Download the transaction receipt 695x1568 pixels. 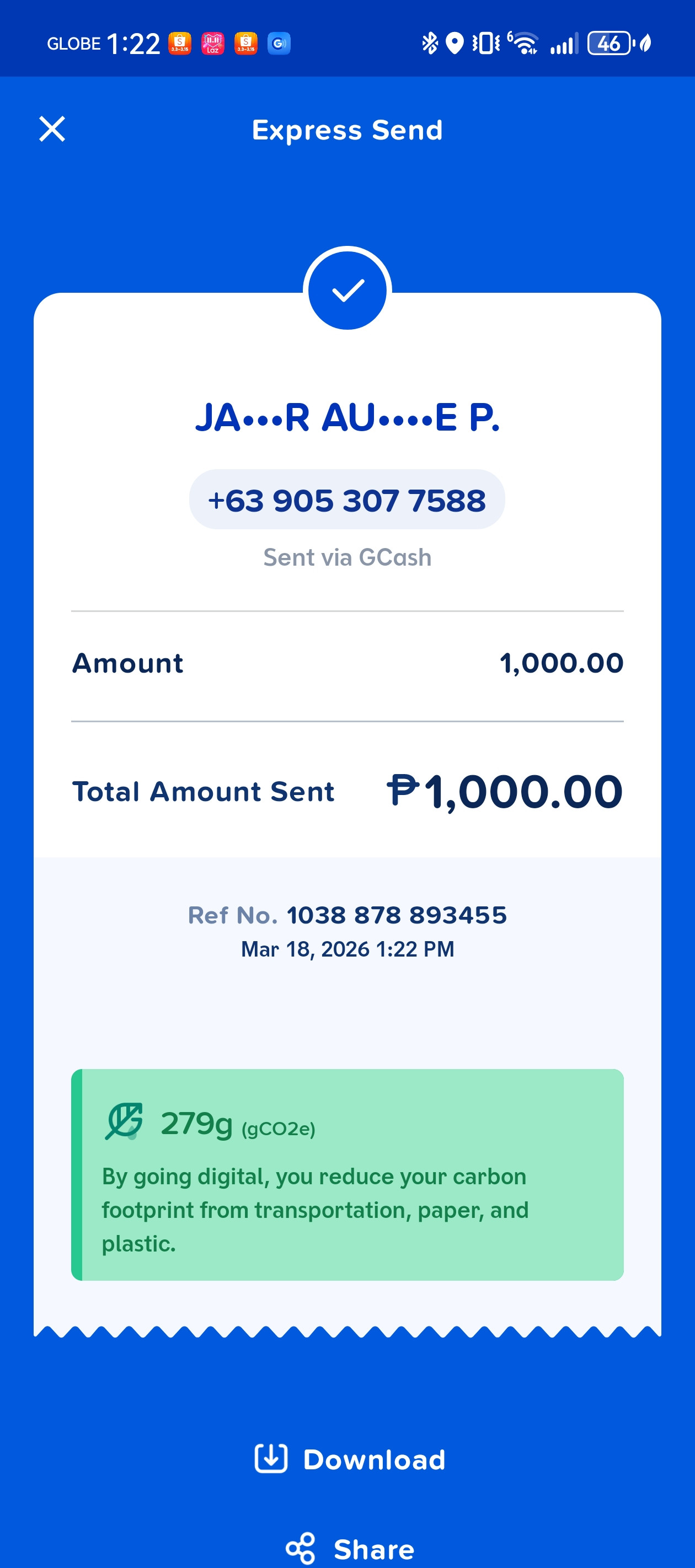[x=350, y=1459]
